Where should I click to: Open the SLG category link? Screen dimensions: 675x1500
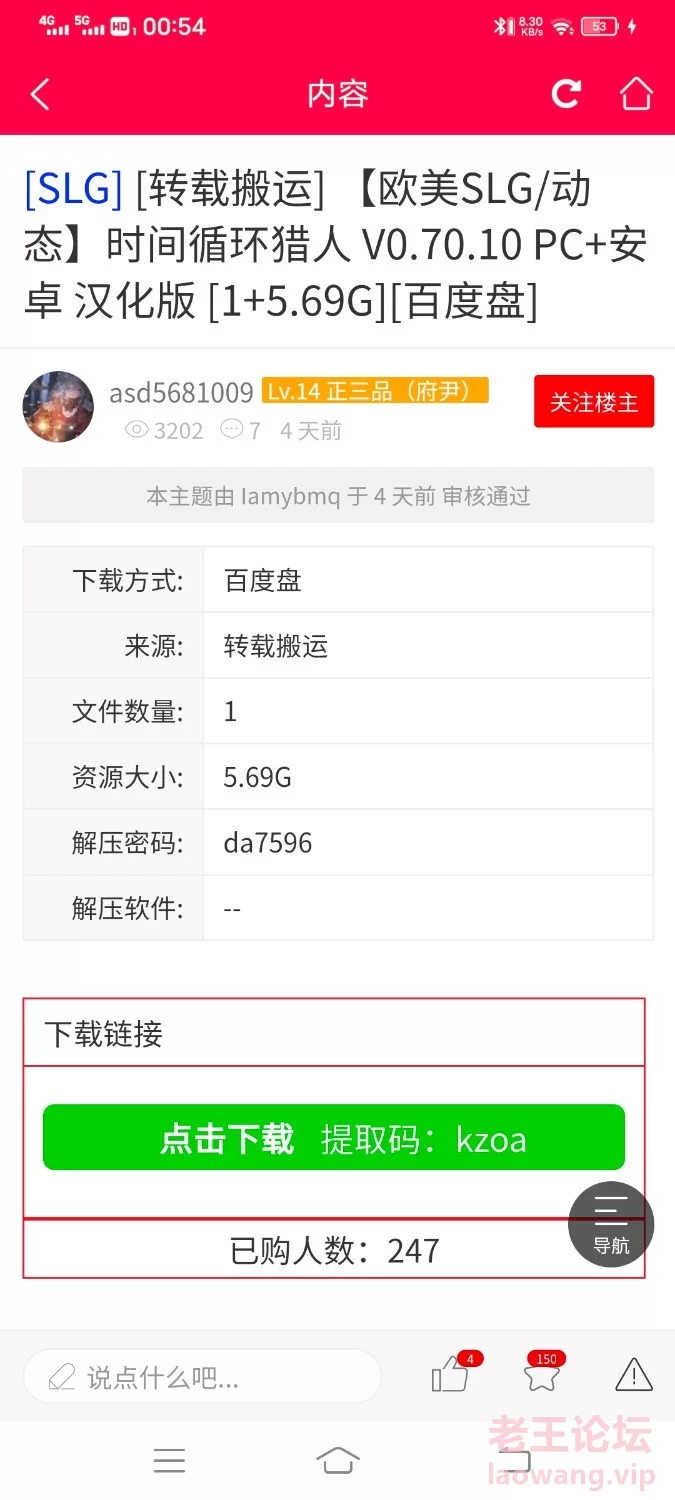[x=73, y=189]
